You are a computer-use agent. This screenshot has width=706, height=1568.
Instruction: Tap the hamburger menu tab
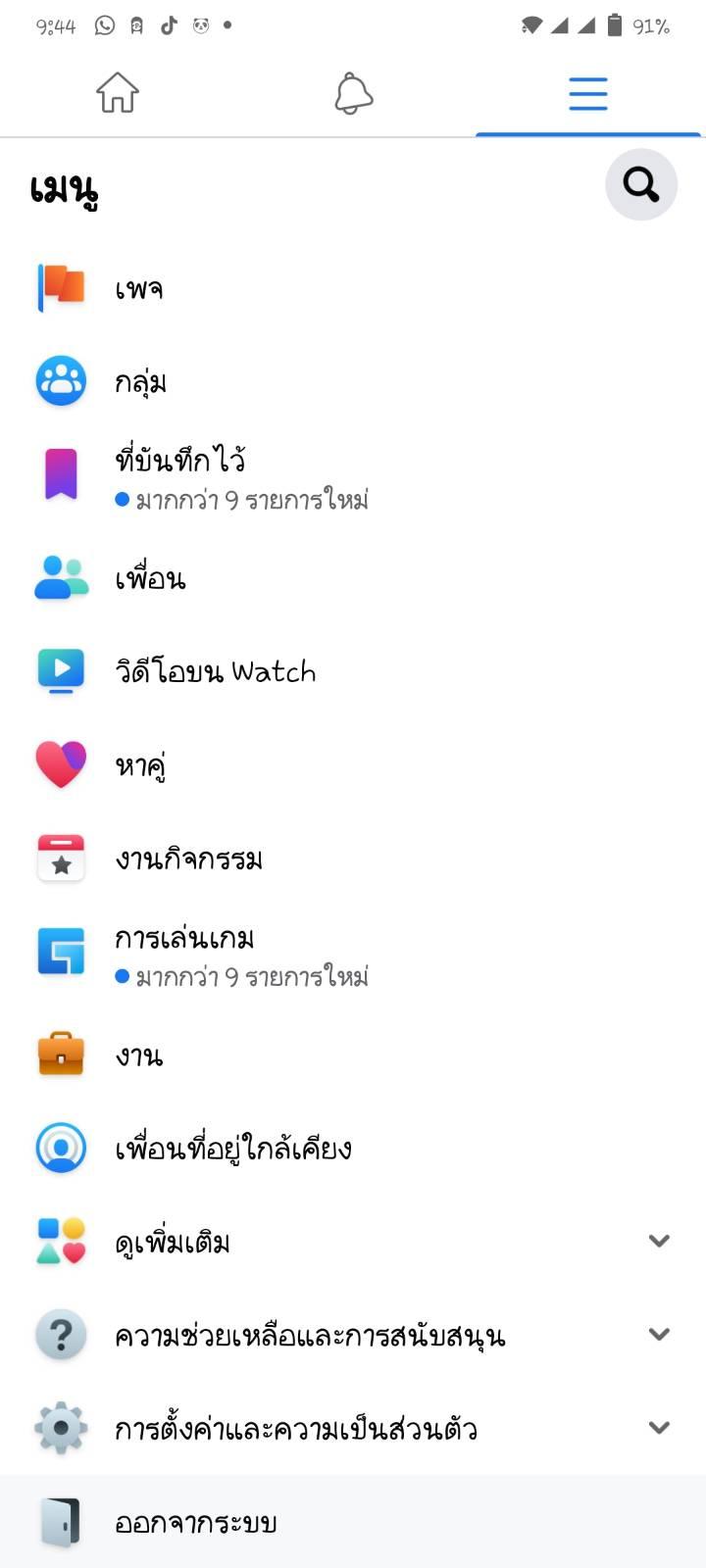point(588,94)
